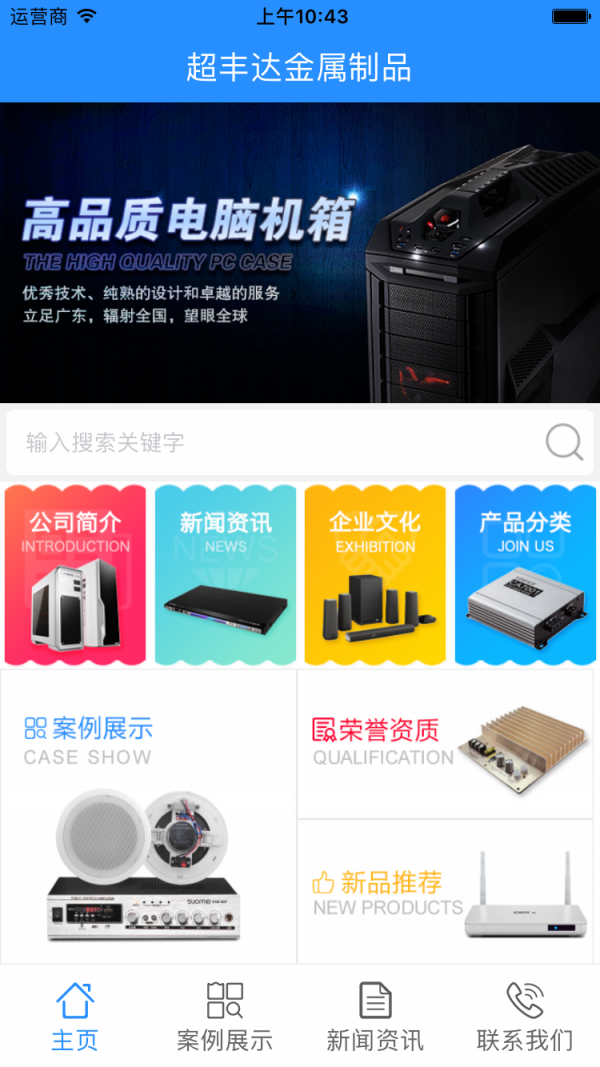Viewport: 600px width, 1067px height.
Task: Tap the 输入搜索关键字 search field
Action: click(270, 442)
